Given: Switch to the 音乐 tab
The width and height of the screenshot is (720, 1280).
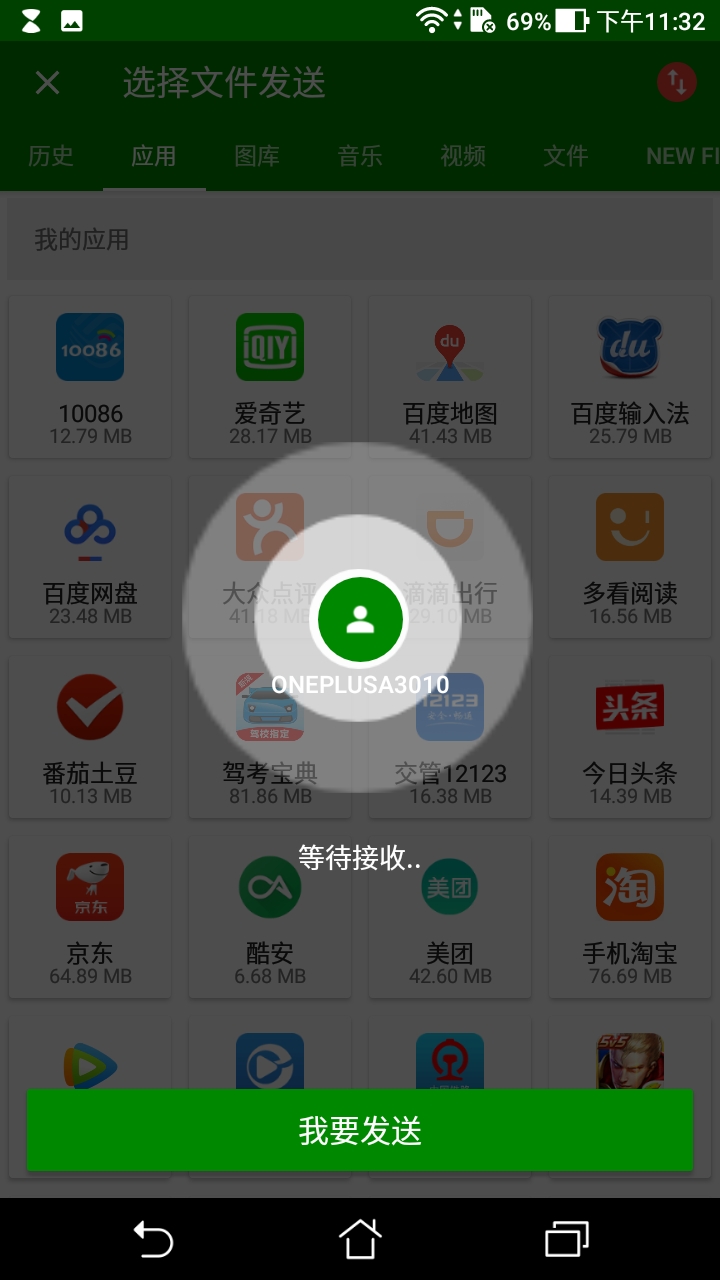Looking at the screenshot, I should click(x=360, y=156).
